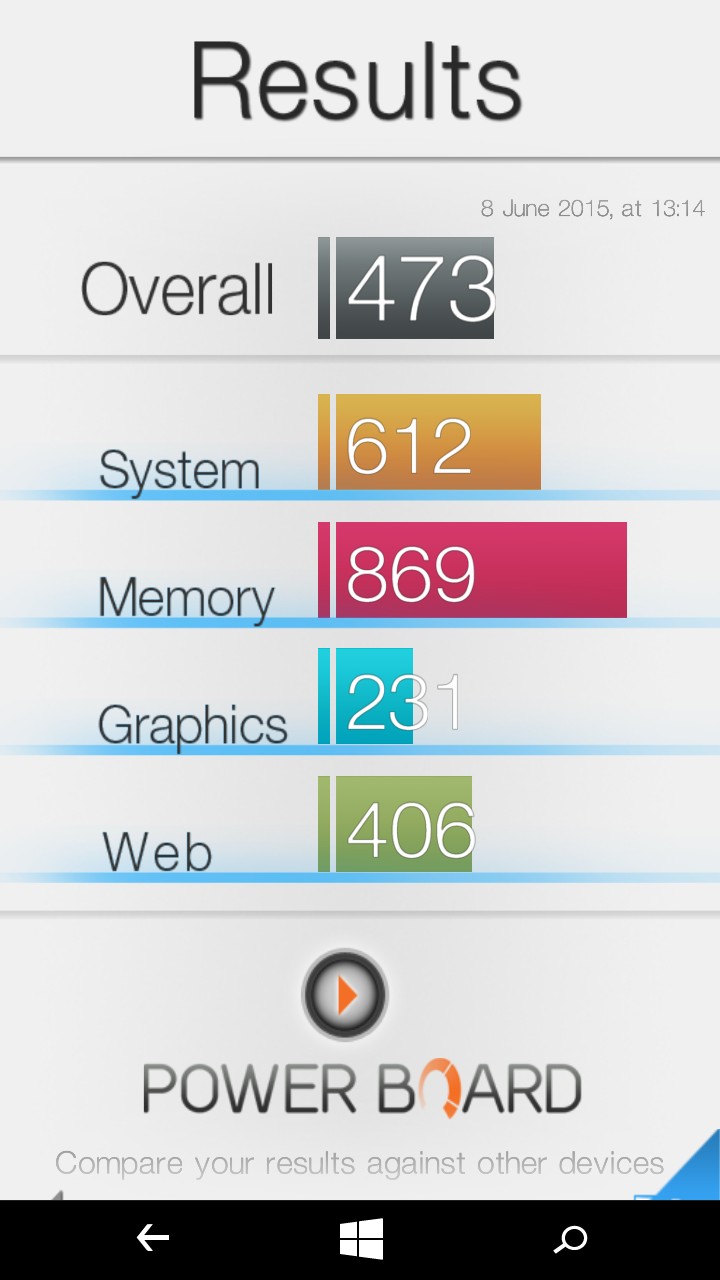Expand the System score row
The width and height of the screenshot is (720, 1280).
point(360,443)
